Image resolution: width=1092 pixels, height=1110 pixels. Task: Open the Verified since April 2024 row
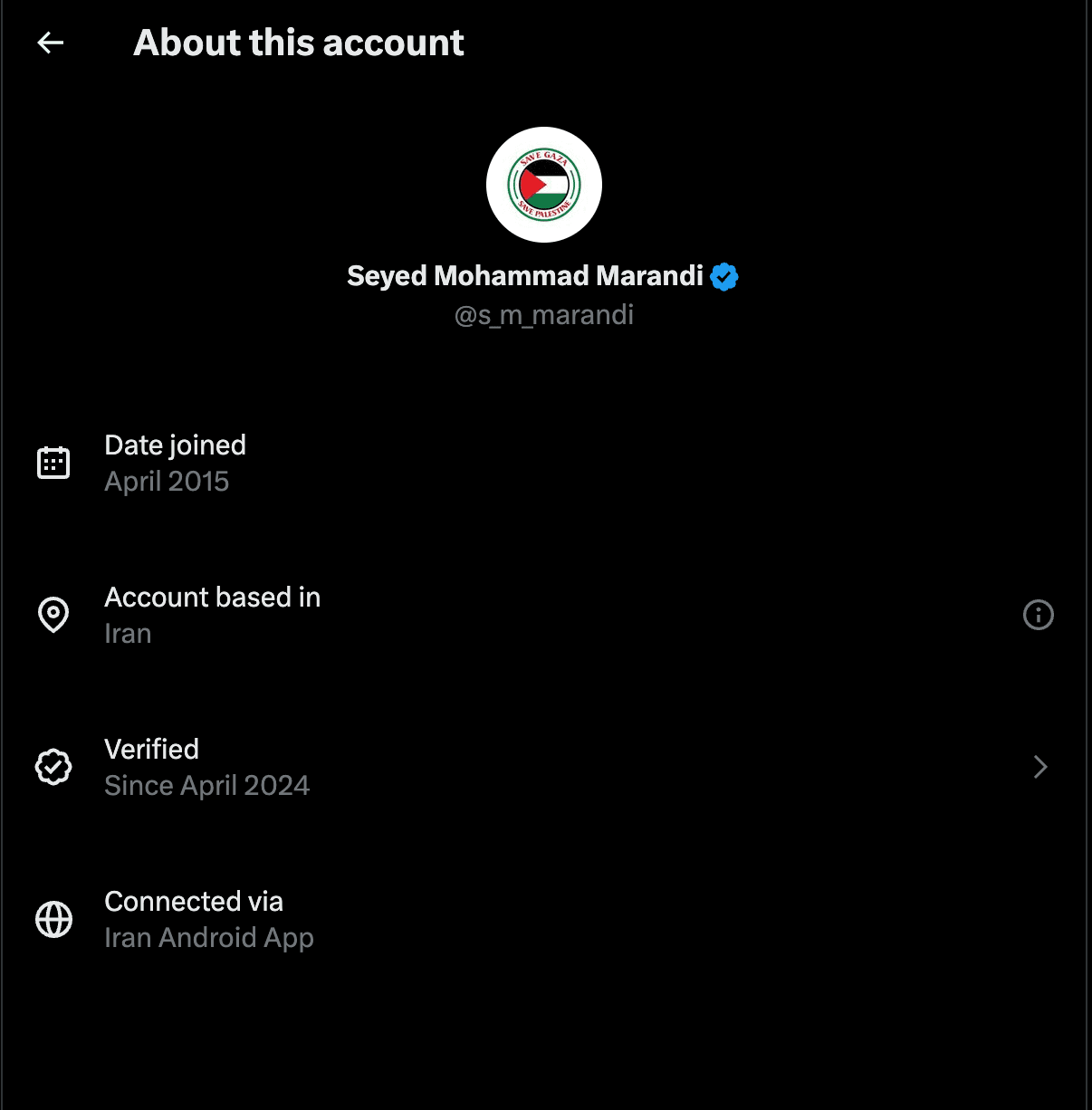[543, 767]
